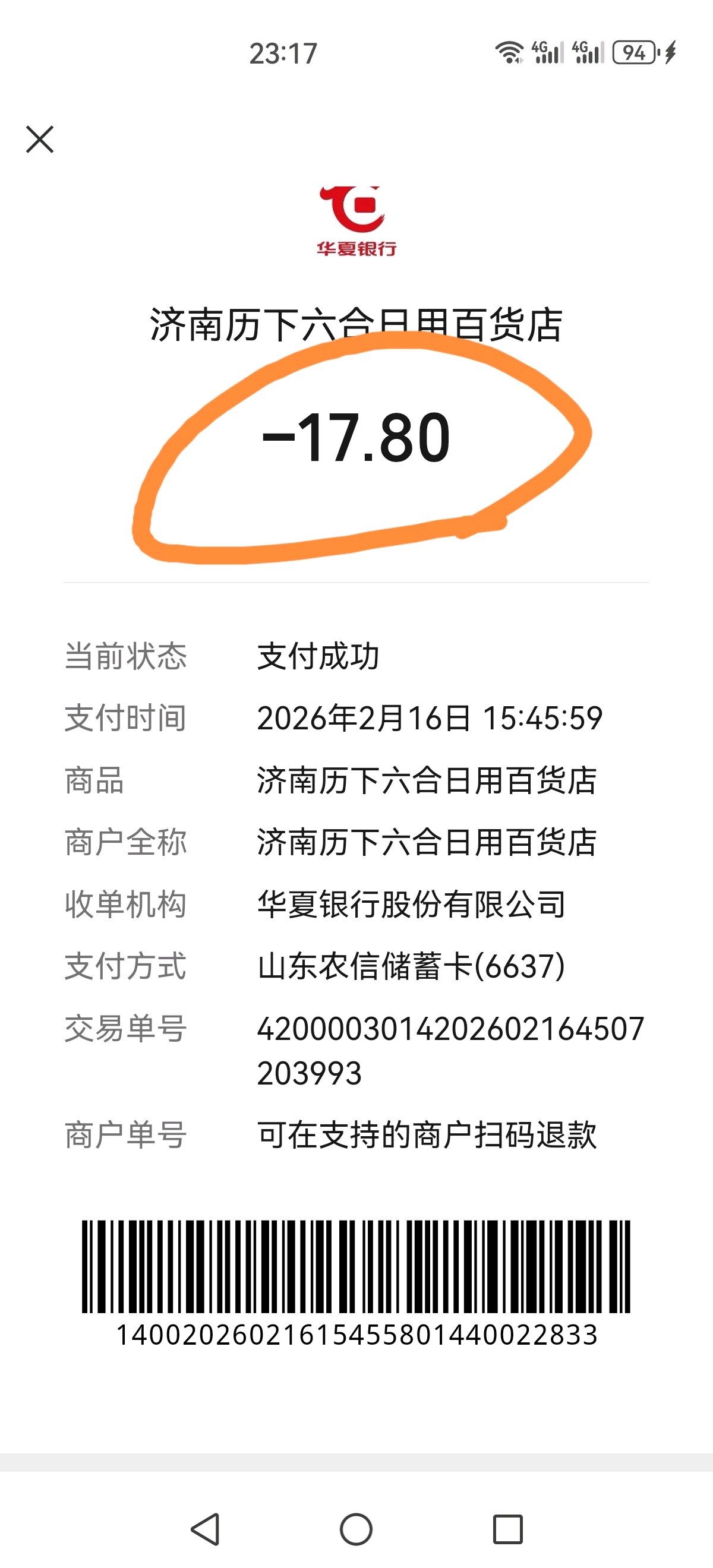
Task: Close the payment receipt with the X
Action: 41,140
